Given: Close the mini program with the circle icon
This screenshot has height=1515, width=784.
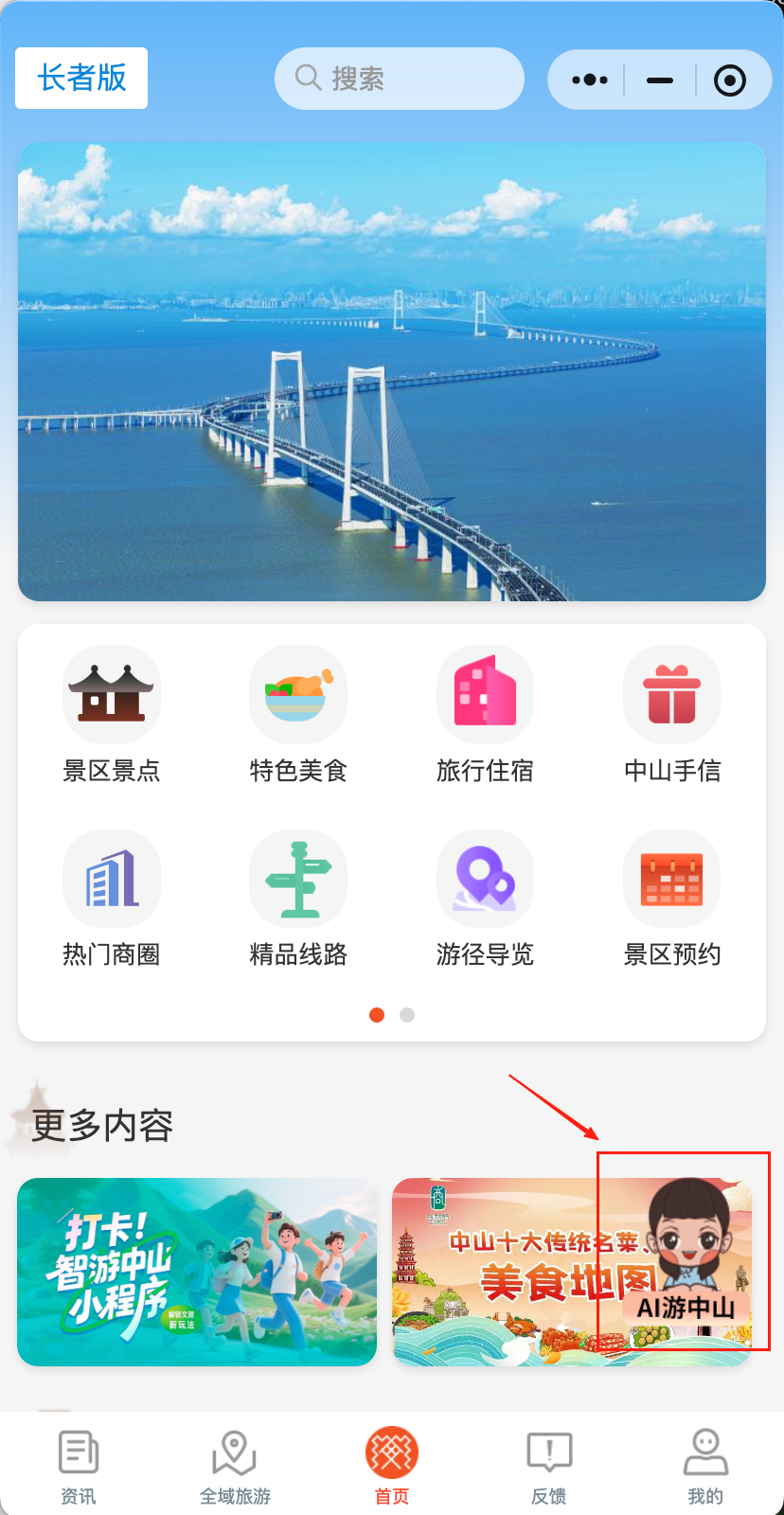Looking at the screenshot, I should [x=729, y=80].
